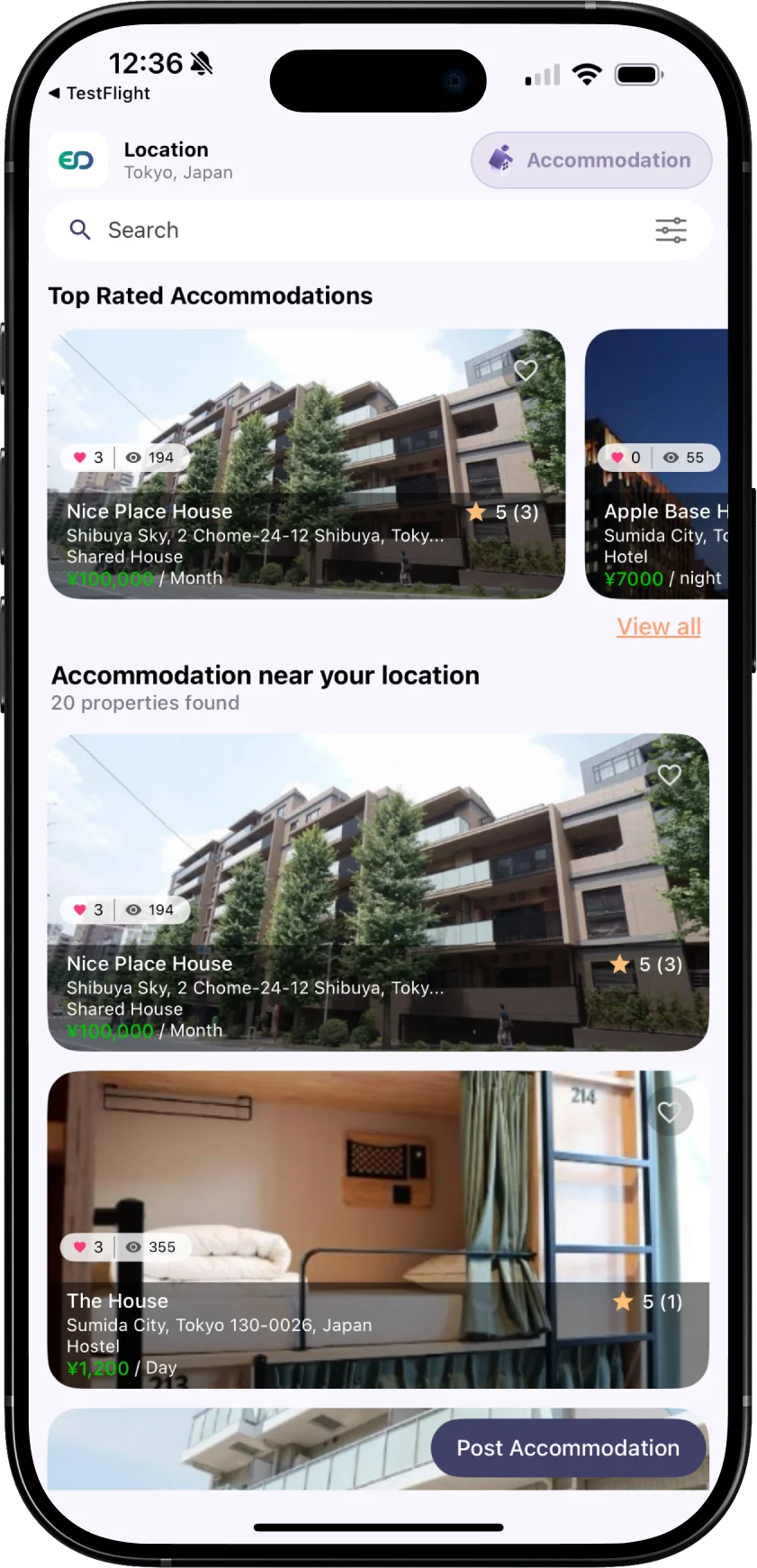Click the views eye icon showing 194
Image resolution: width=757 pixels, height=1568 pixels.
[133, 458]
